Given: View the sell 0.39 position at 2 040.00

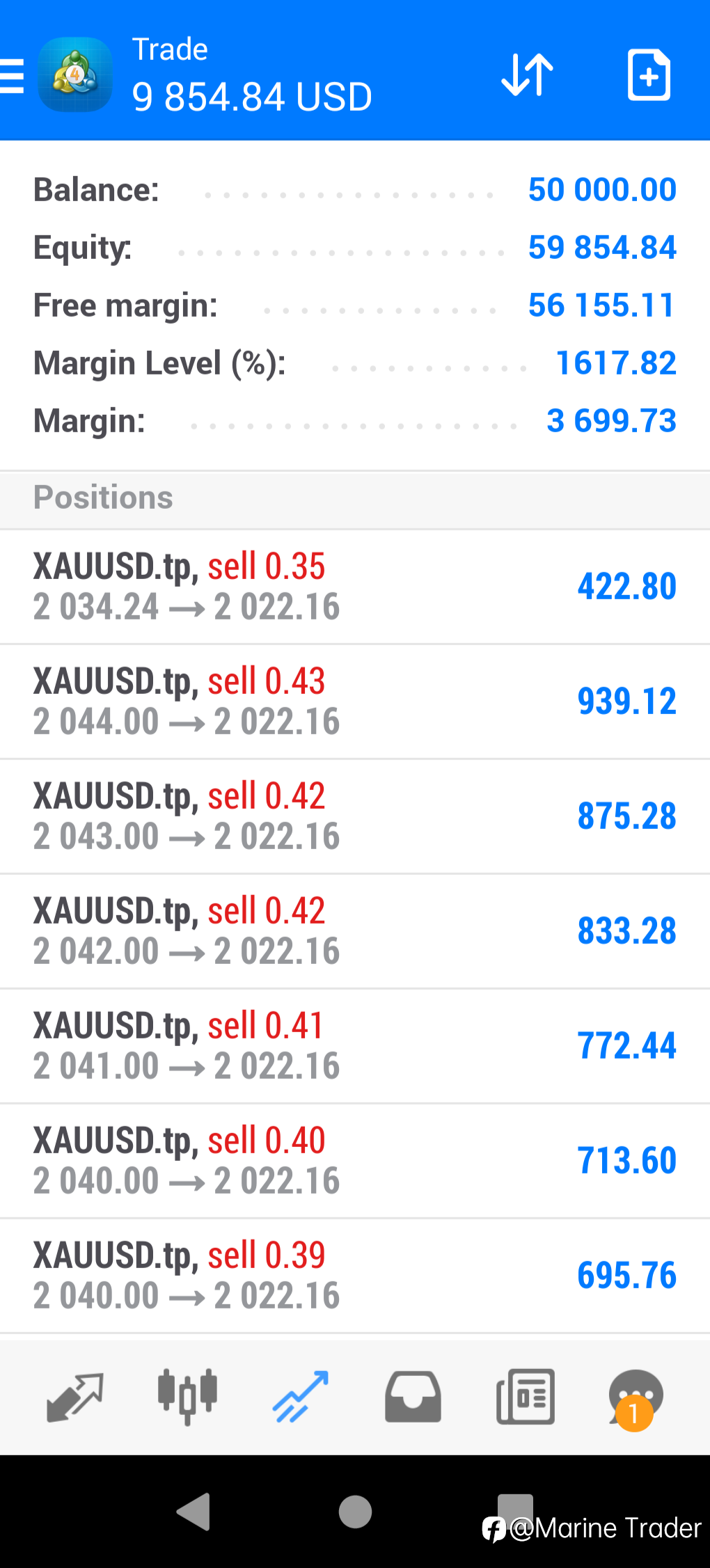Looking at the screenshot, I should point(355,1276).
